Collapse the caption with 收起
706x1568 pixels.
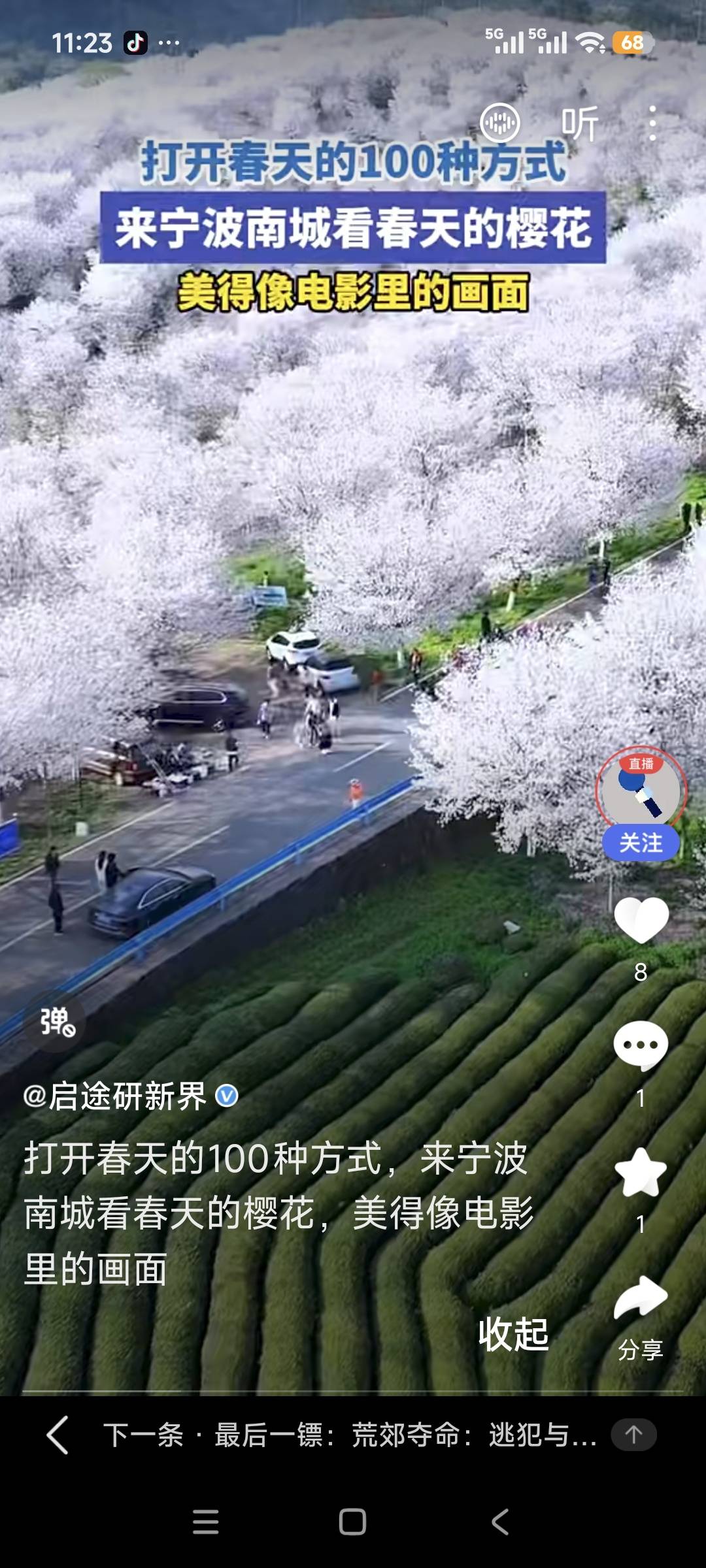pos(513,1333)
